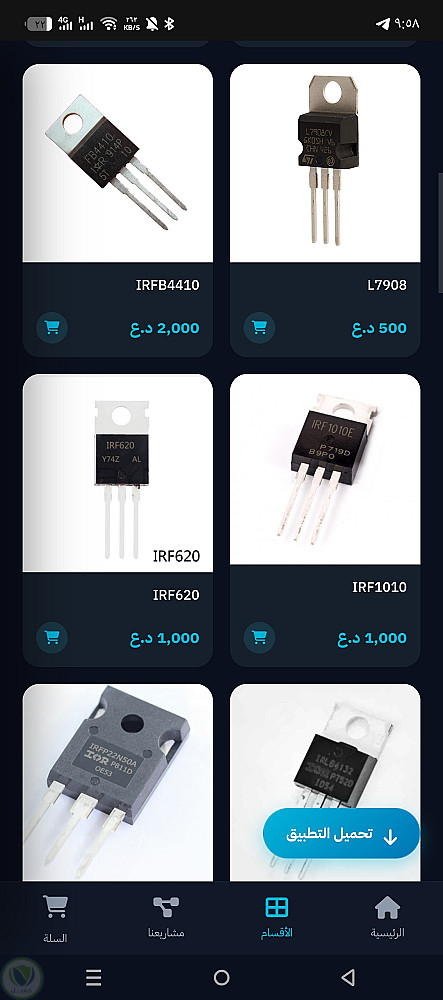Screen dimensions: 443x1000
Task: Open the IRFB4410 product card
Action: 118,210
